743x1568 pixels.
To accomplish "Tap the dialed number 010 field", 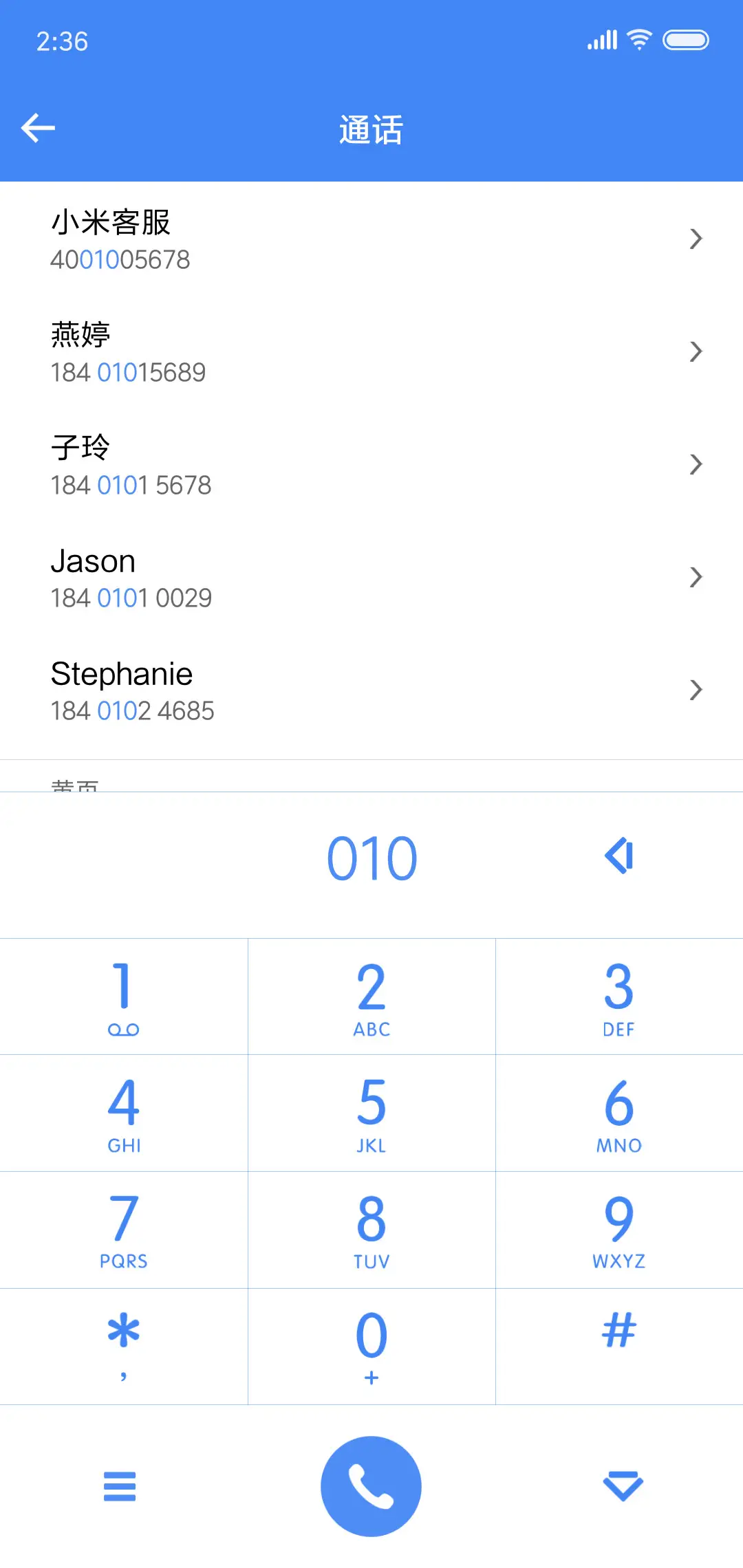I will pos(371,858).
